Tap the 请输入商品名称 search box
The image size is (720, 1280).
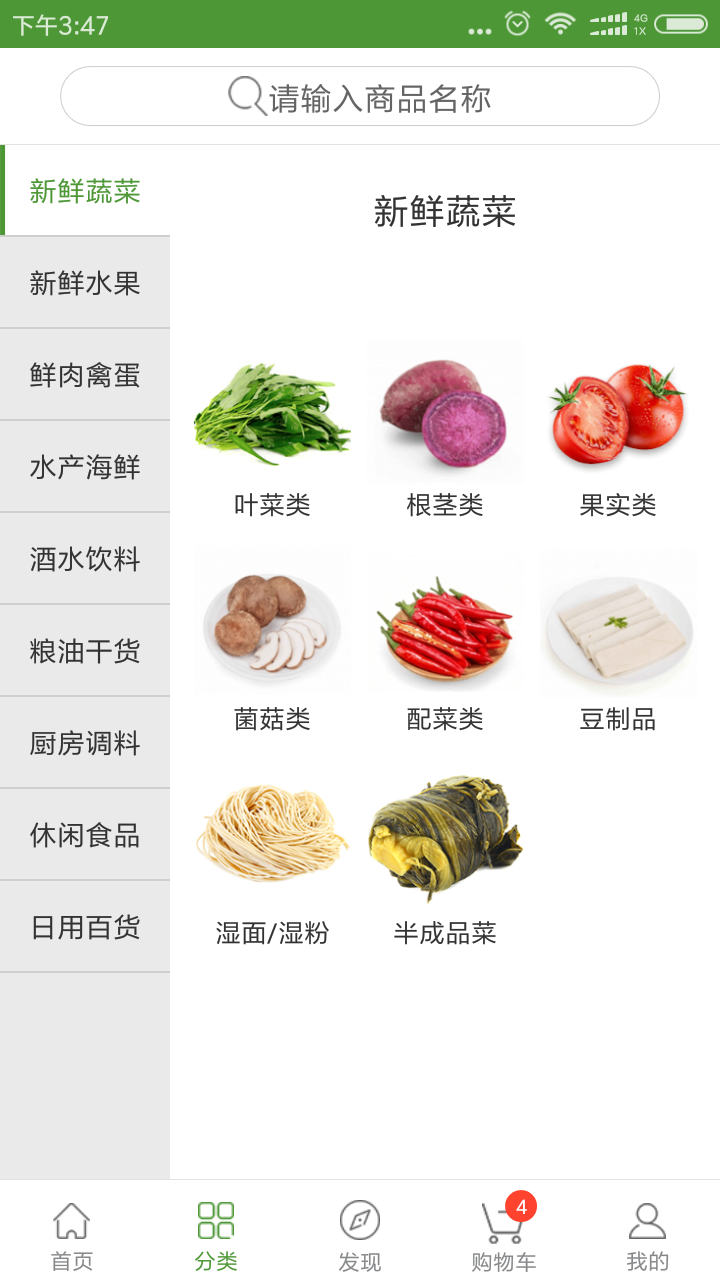(x=360, y=96)
